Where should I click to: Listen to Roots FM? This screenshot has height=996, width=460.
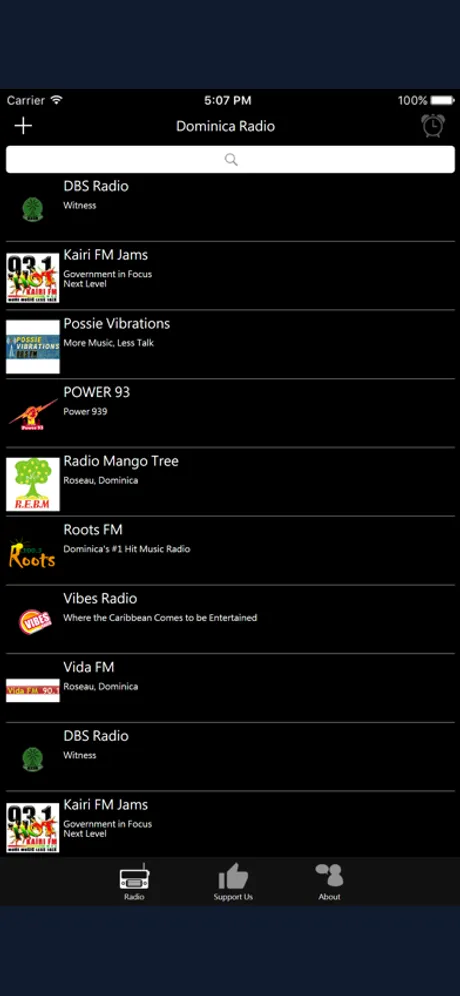pos(230,550)
